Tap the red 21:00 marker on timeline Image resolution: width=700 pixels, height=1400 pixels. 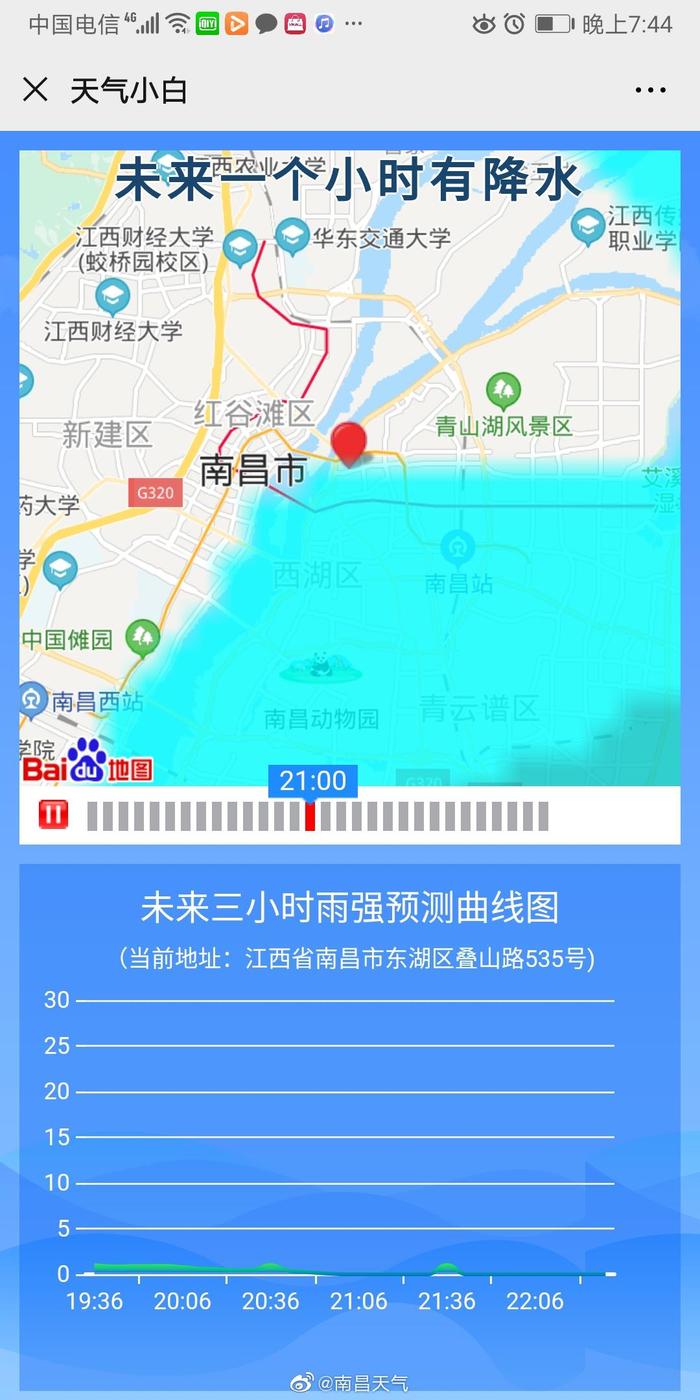tap(310, 816)
